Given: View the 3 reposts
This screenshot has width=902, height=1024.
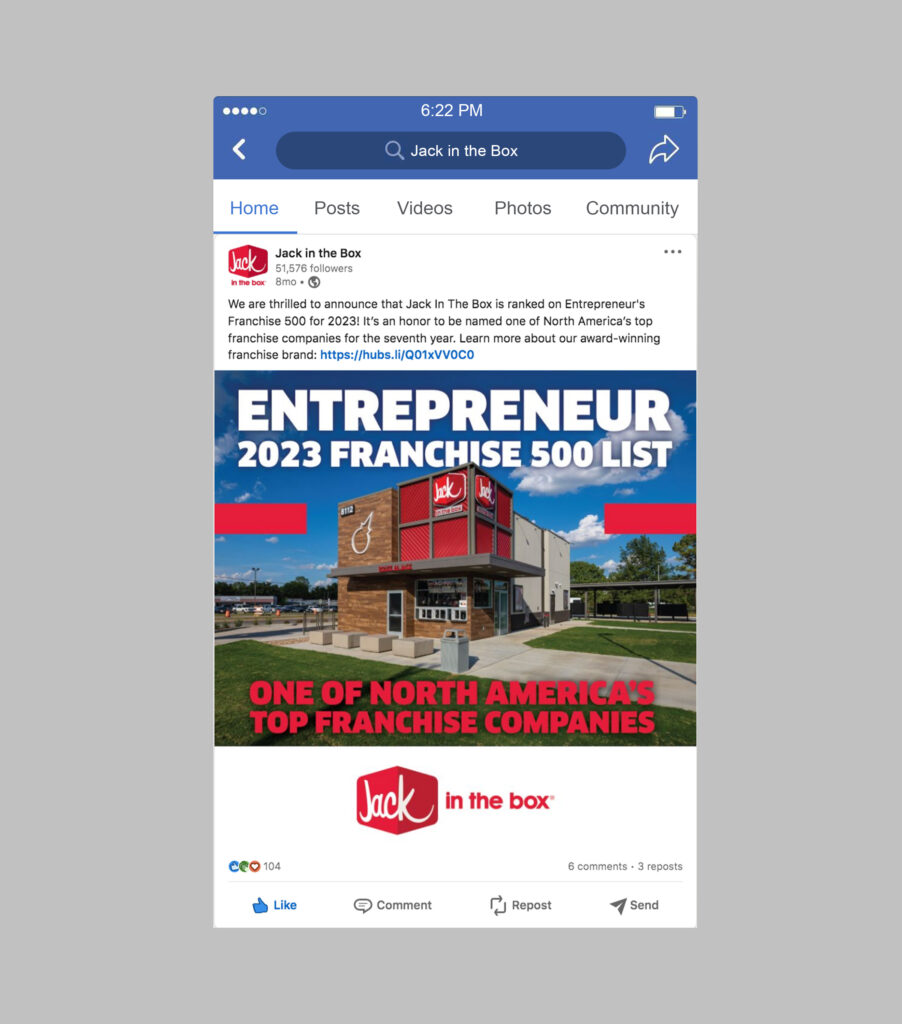Looking at the screenshot, I should pos(660,866).
